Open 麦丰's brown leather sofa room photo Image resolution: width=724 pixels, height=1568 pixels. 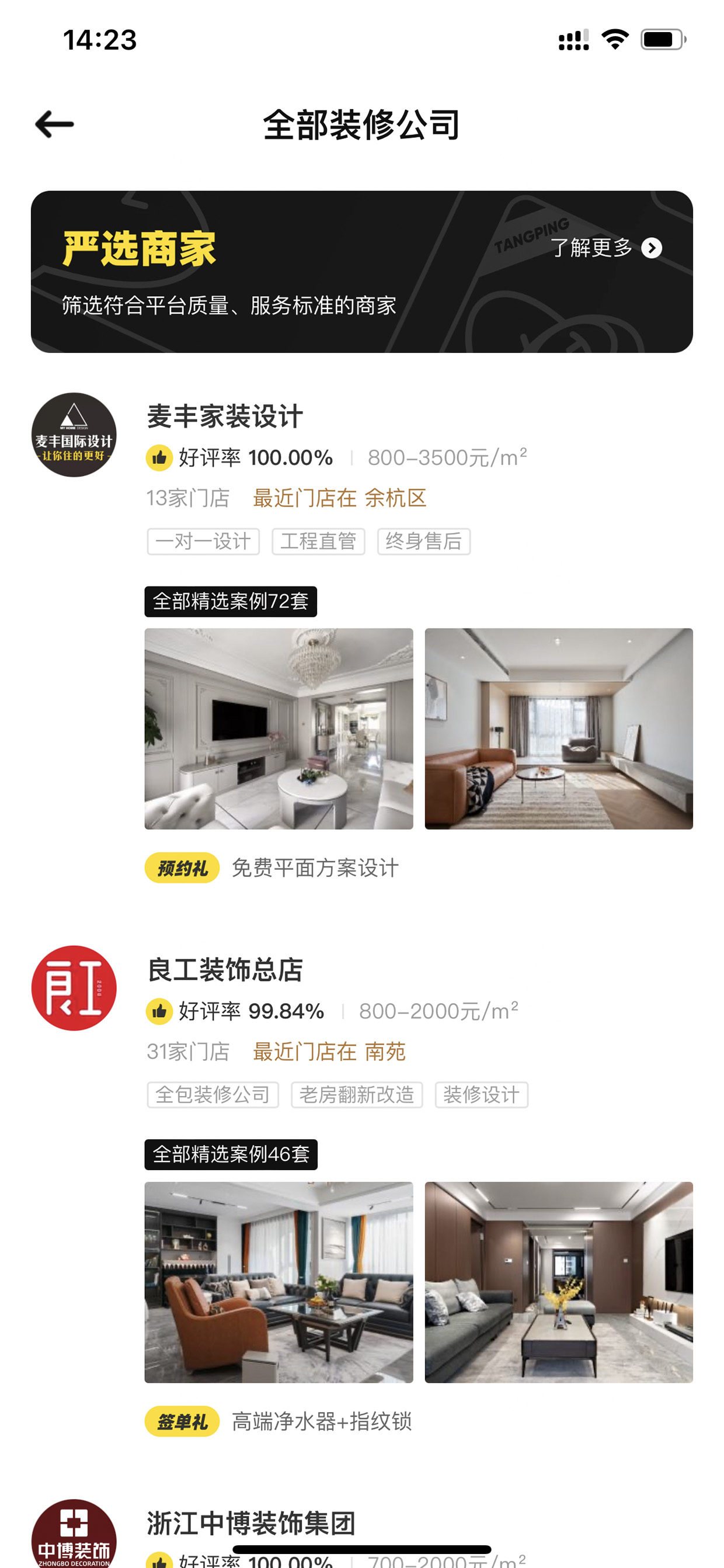click(559, 729)
